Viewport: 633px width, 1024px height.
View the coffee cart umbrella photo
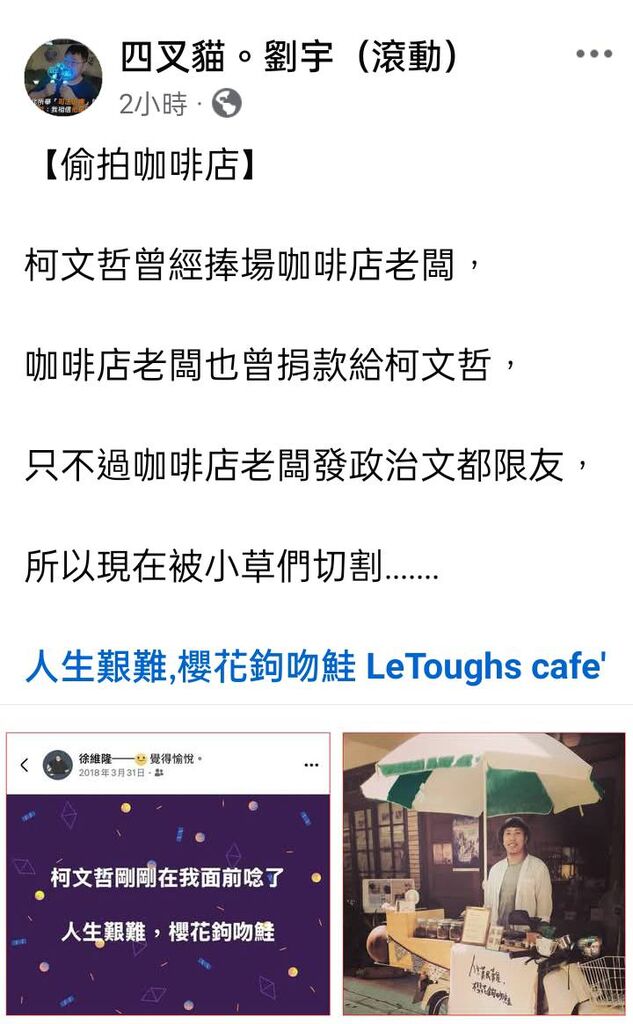[484, 874]
